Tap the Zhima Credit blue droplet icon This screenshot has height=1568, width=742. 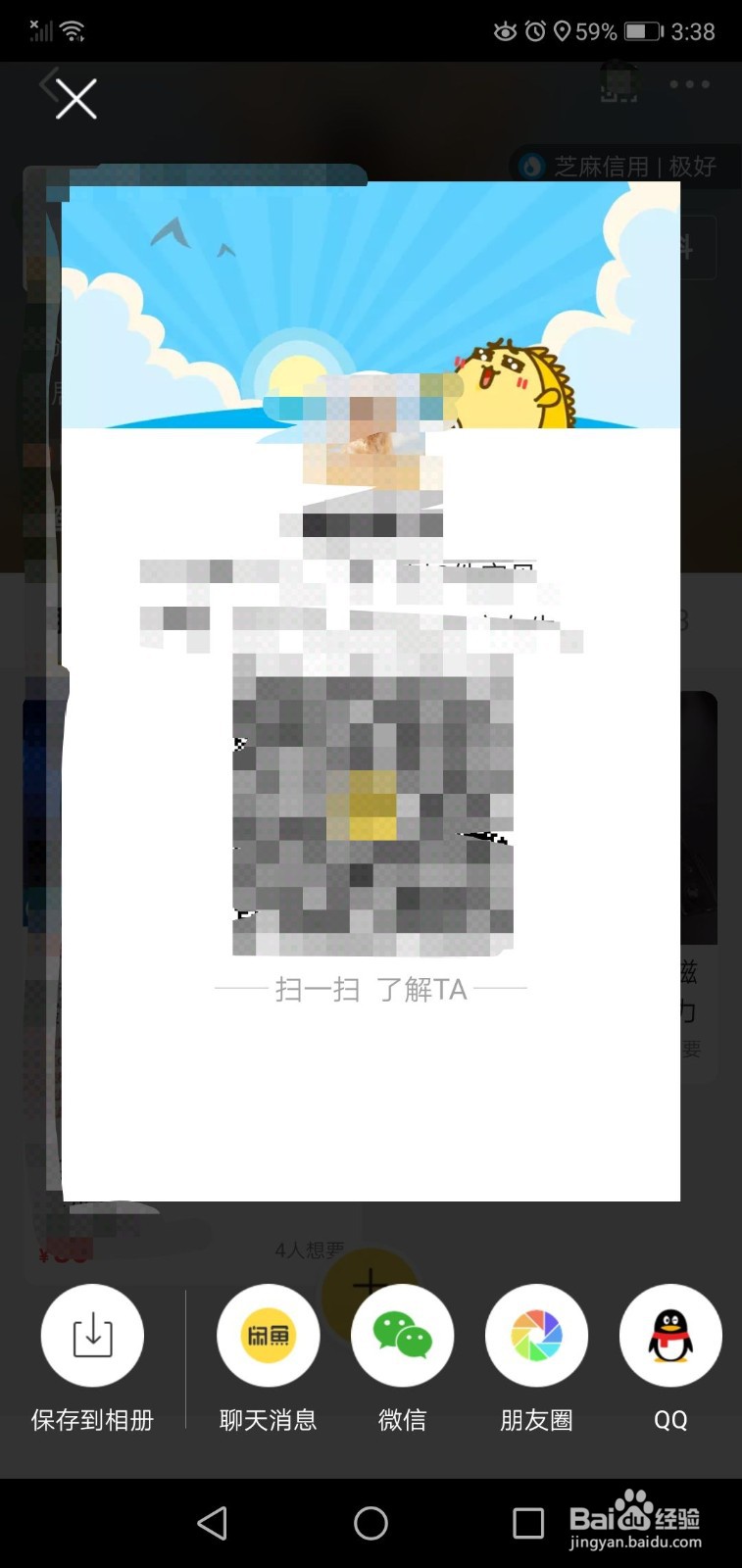[530, 167]
